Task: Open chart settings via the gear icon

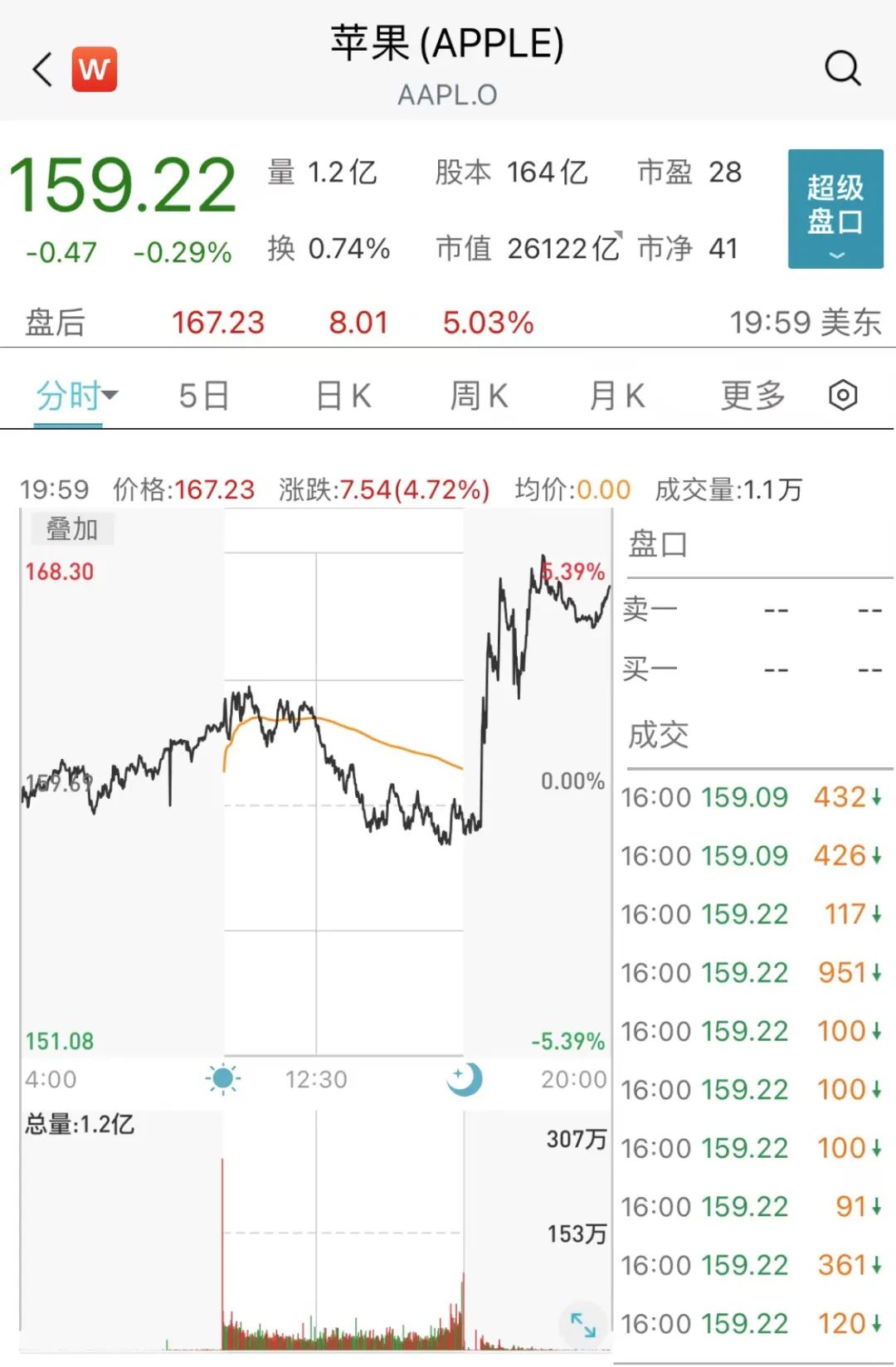Action: pyautogui.click(x=844, y=396)
